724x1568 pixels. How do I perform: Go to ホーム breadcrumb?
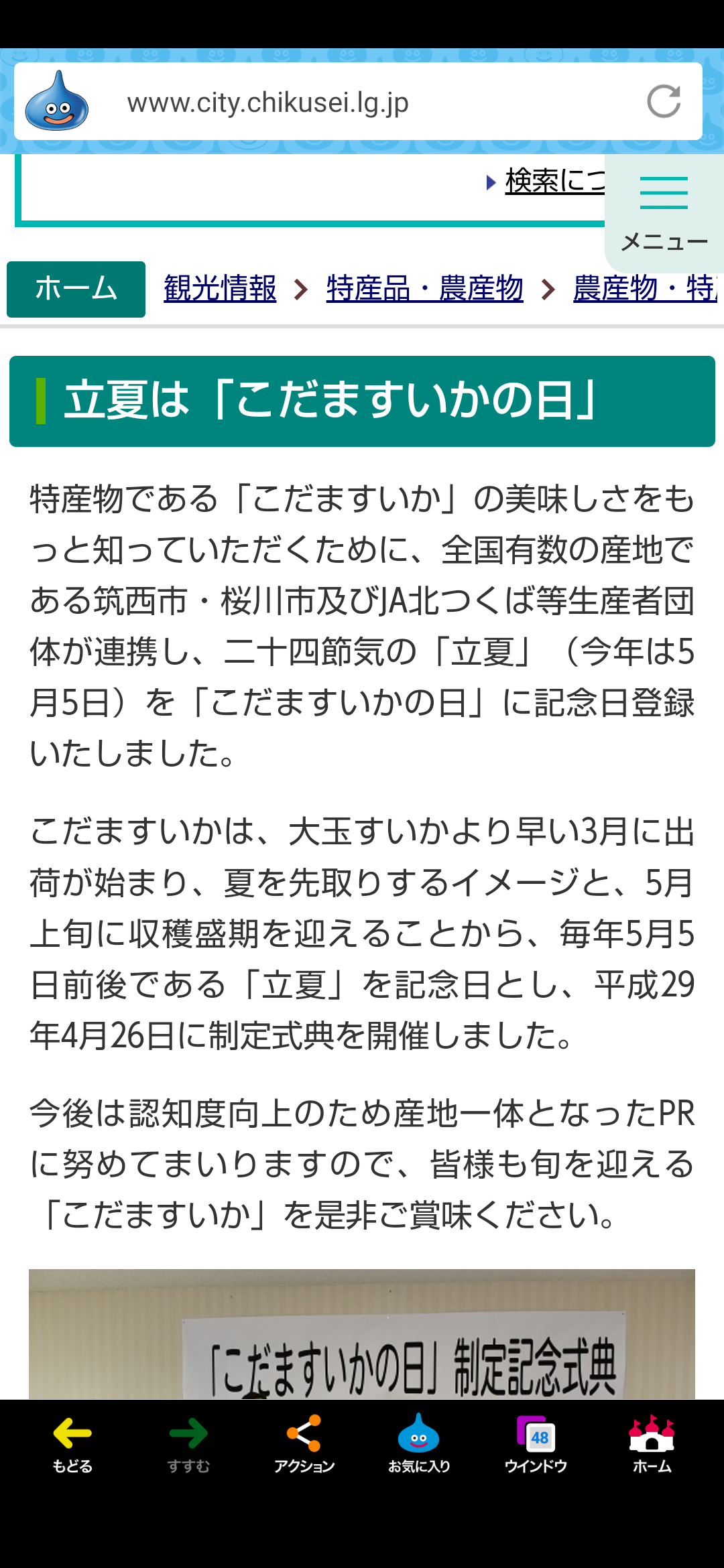coord(76,289)
